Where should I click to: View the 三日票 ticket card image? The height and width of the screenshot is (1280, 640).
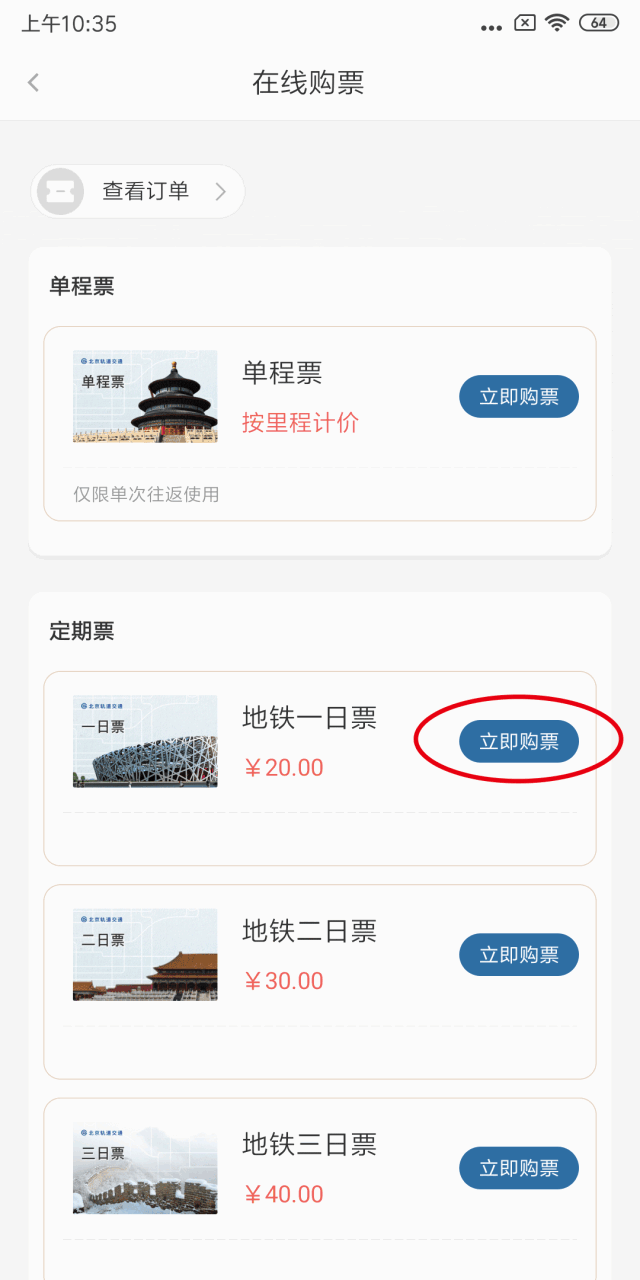click(x=145, y=1168)
